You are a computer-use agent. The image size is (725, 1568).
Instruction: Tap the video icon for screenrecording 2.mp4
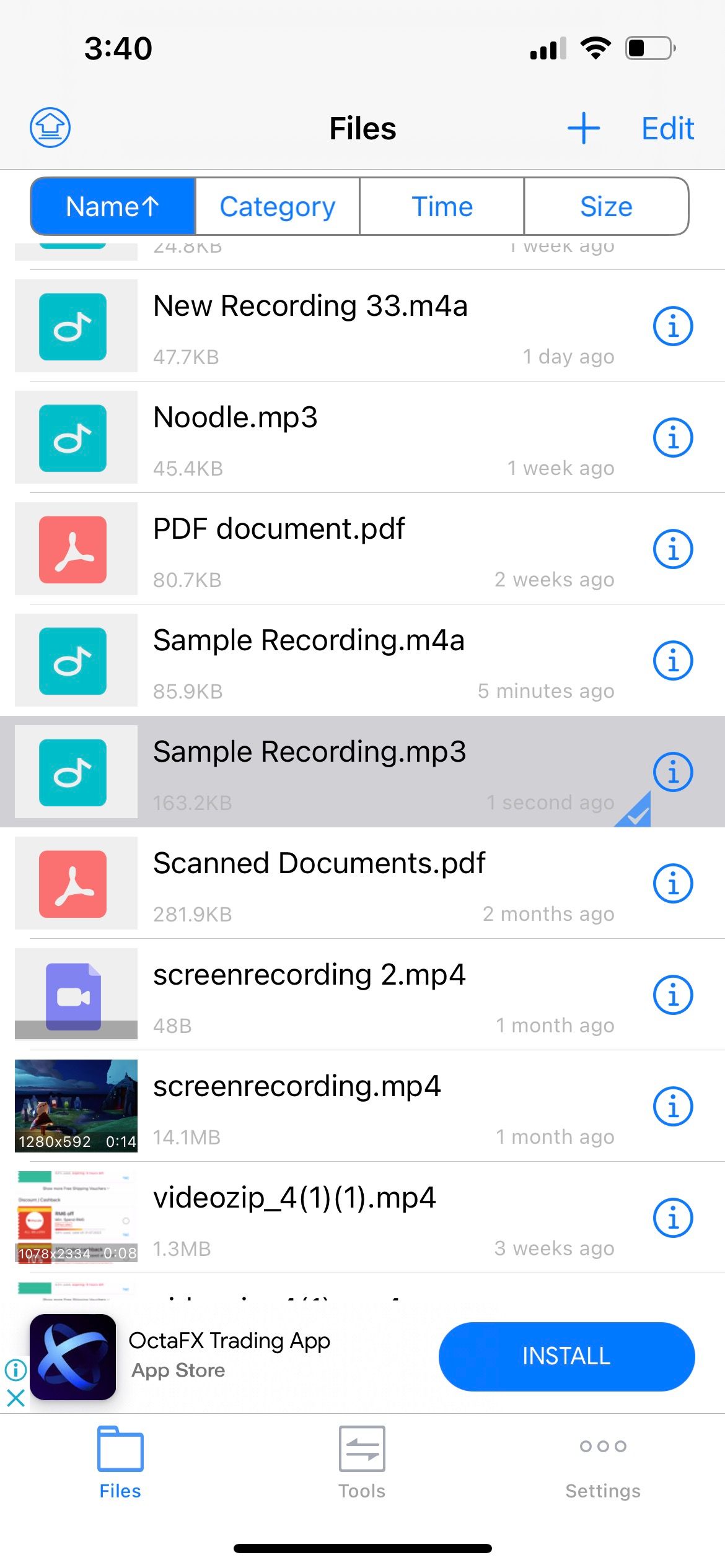click(74, 995)
